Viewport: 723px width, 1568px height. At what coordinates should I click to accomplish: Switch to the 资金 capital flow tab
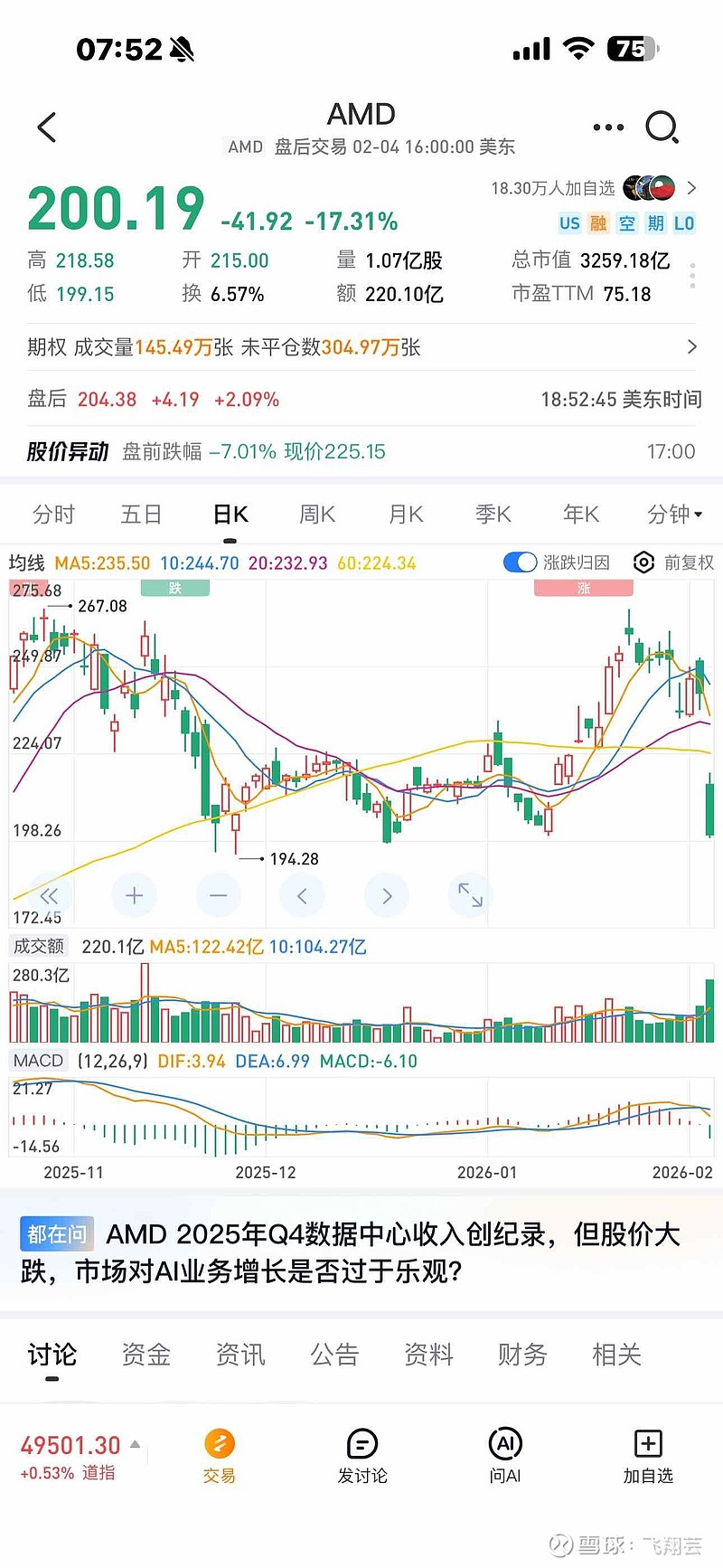click(146, 1355)
